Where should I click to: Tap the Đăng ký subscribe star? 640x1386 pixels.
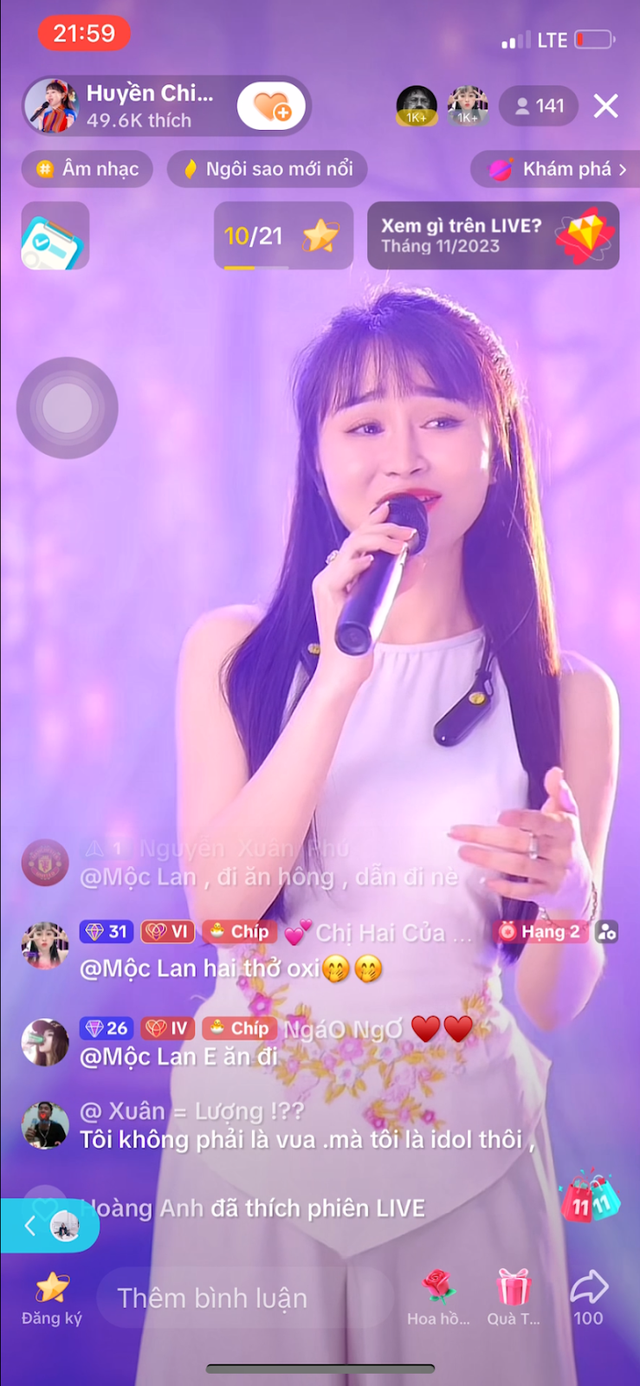52,1297
